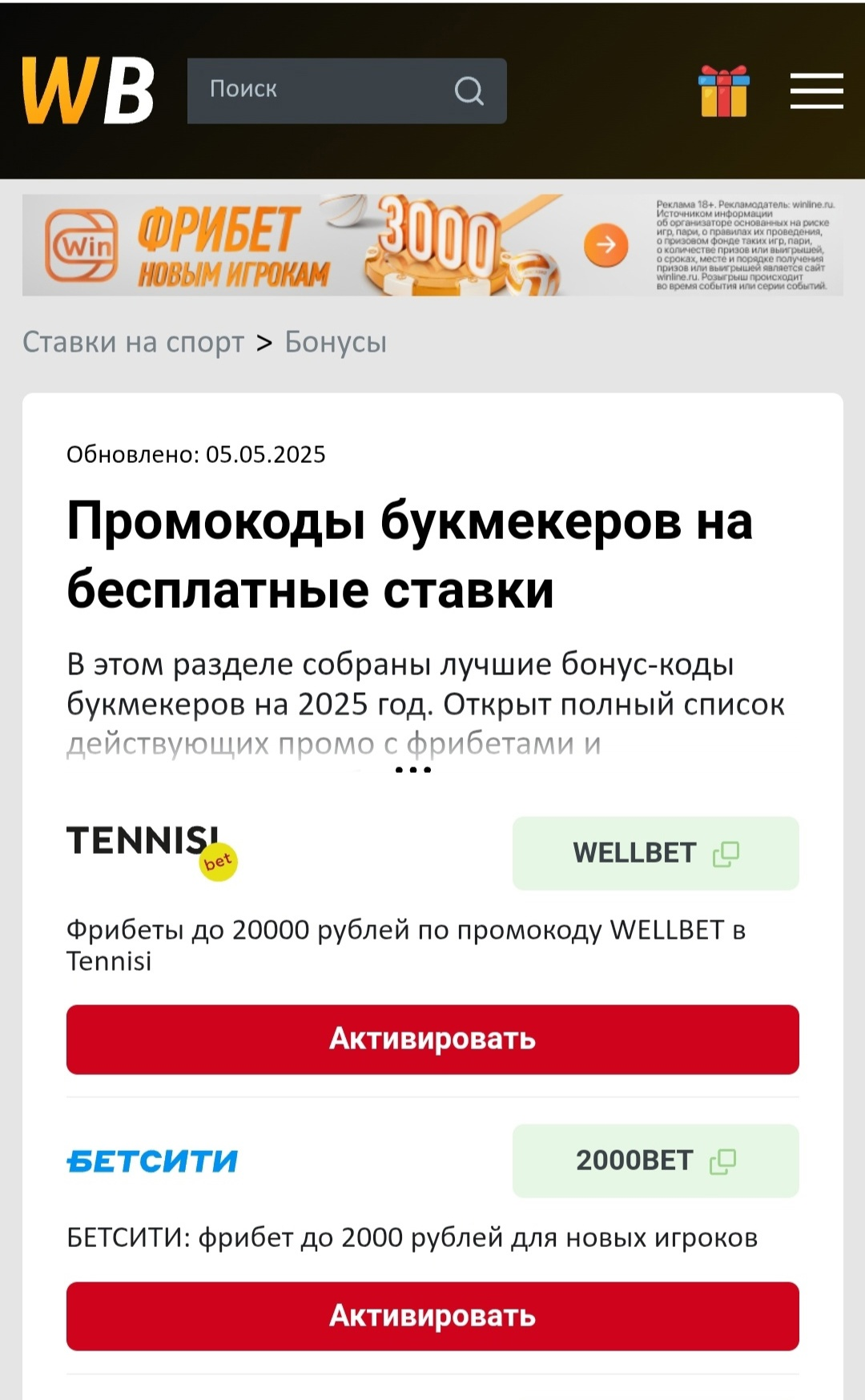This screenshot has width=865, height=1400.
Task: Go to the WB logo homepage
Action: (x=88, y=91)
